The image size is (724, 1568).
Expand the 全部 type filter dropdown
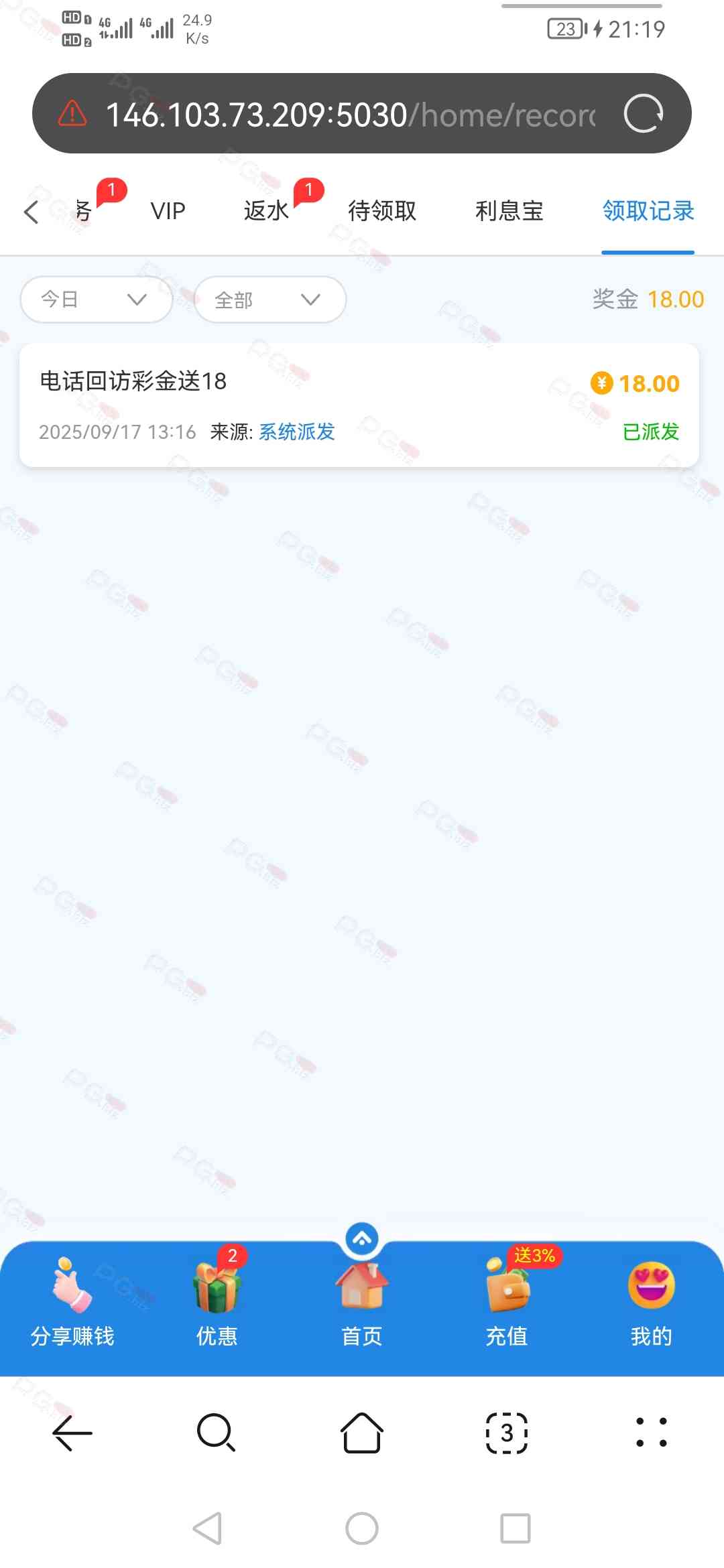[x=269, y=300]
